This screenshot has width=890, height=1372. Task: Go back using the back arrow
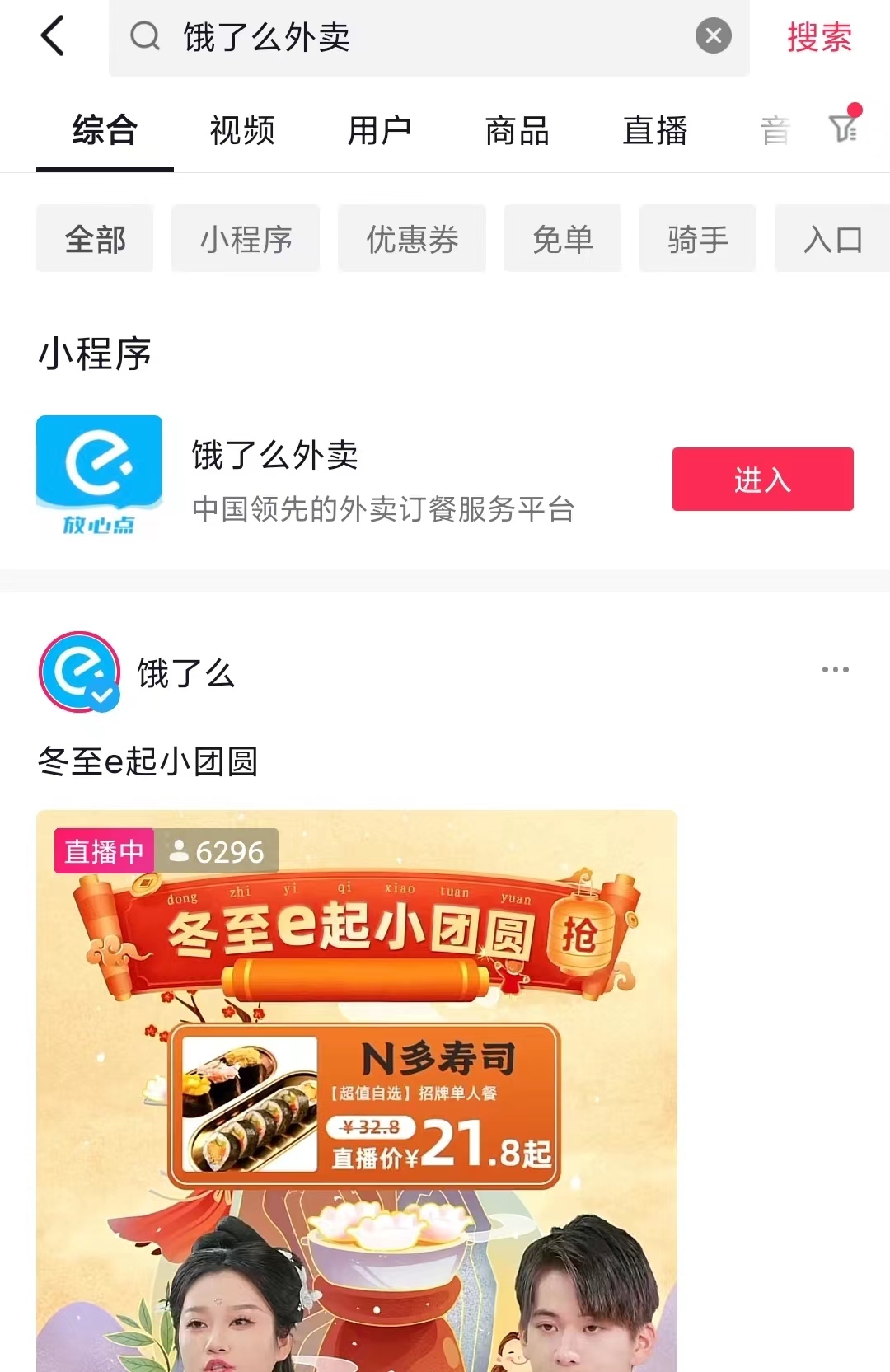point(53,37)
